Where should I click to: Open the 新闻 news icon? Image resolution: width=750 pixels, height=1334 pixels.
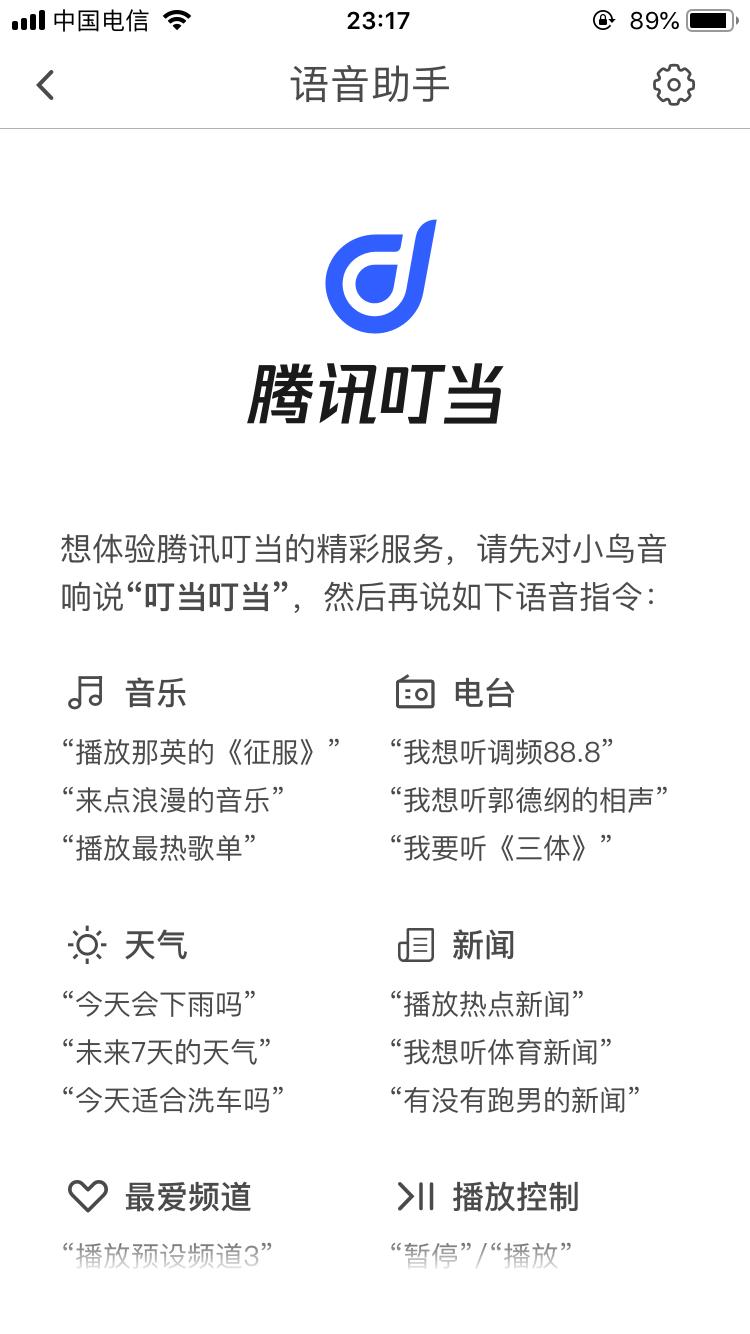click(x=415, y=943)
